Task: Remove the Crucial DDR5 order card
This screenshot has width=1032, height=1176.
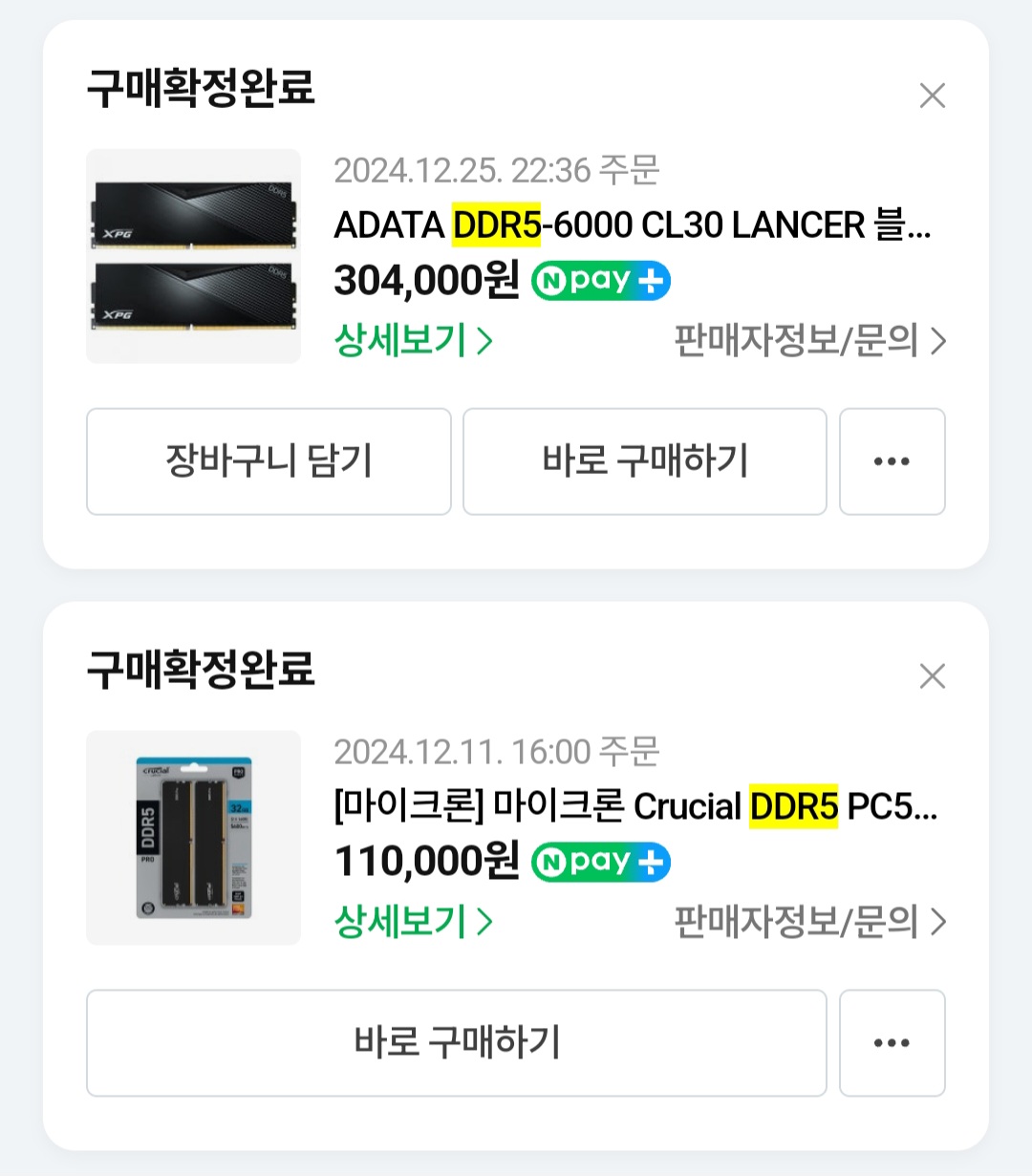Action: (x=932, y=676)
